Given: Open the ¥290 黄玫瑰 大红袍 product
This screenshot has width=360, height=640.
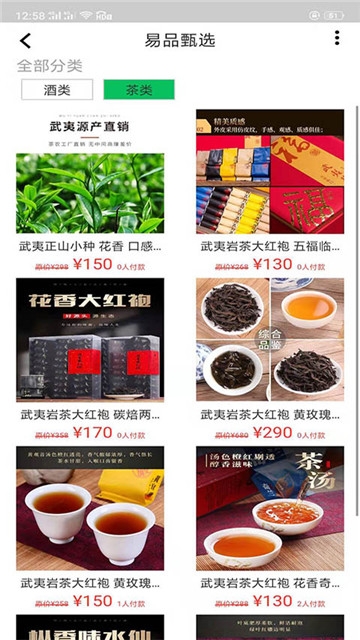Looking at the screenshot, I should tap(270, 359).
